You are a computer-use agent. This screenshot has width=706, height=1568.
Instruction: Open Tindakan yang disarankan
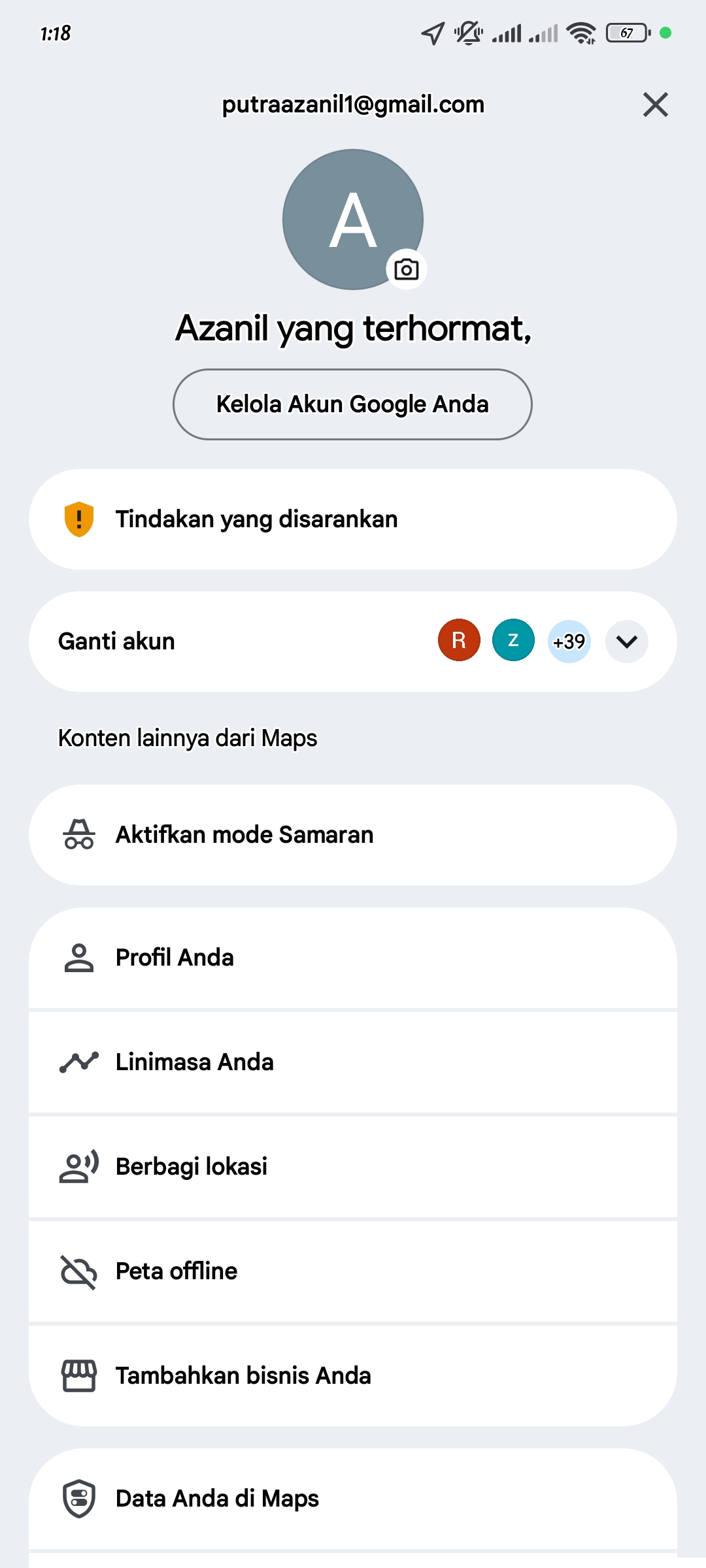[352, 519]
